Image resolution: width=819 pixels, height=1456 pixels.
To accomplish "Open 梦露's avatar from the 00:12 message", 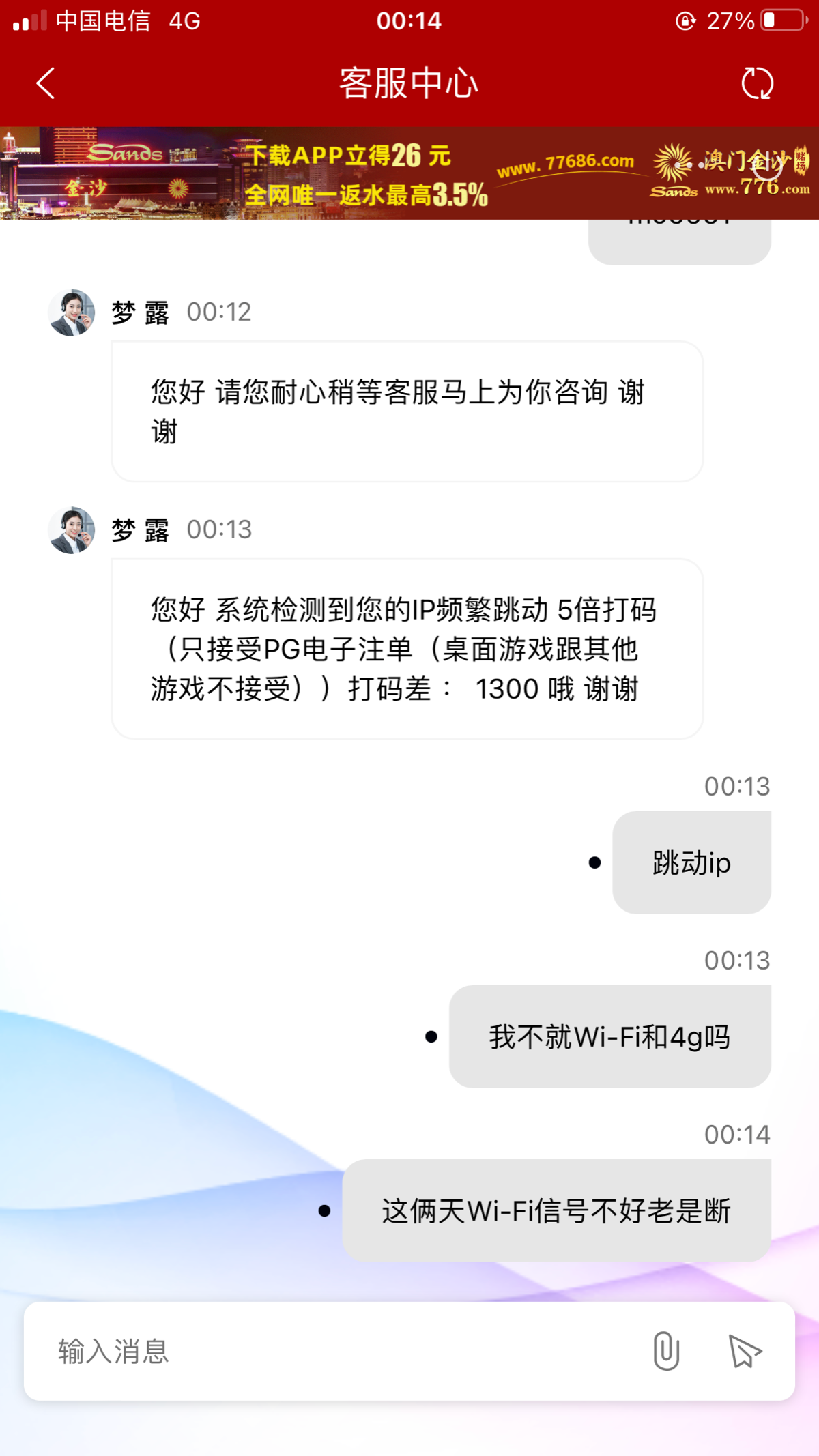I will pyautogui.click(x=70, y=312).
